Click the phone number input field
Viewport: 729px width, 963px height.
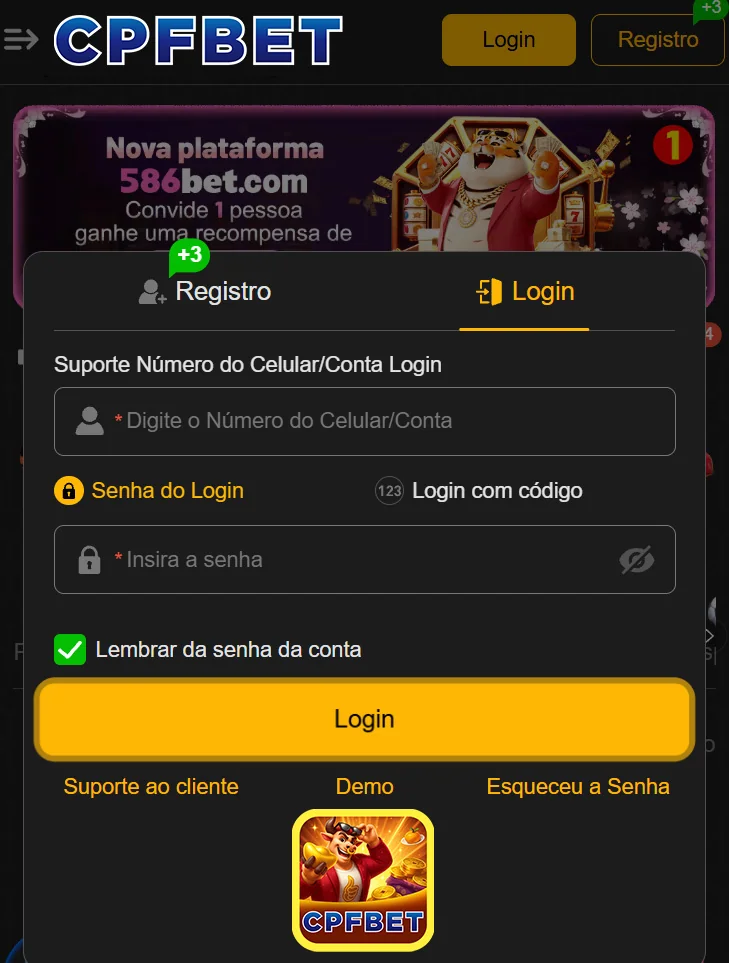pyautogui.click(x=365, y=420)
